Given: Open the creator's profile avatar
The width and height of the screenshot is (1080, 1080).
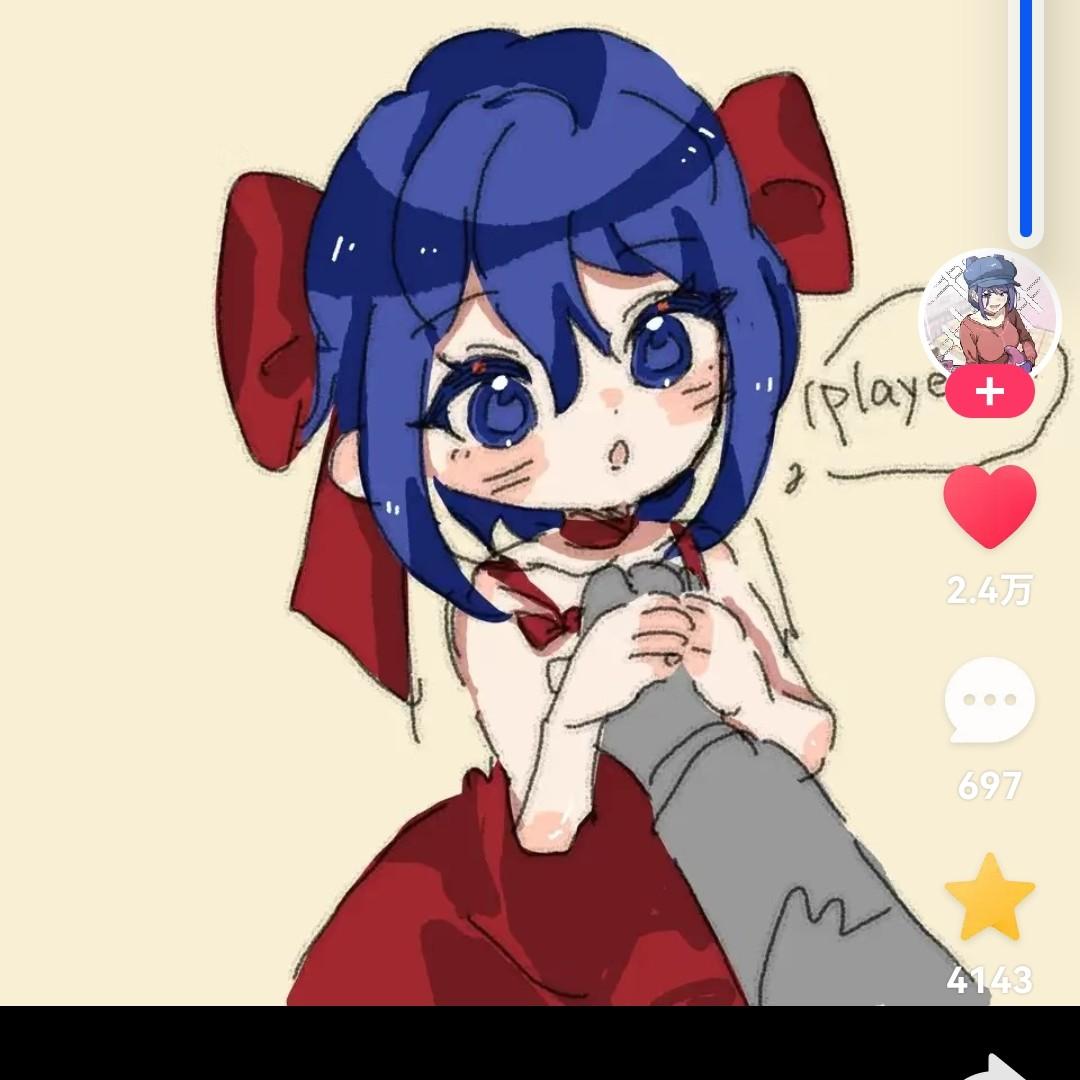Looking at the screenshot, I should (989, 312).
